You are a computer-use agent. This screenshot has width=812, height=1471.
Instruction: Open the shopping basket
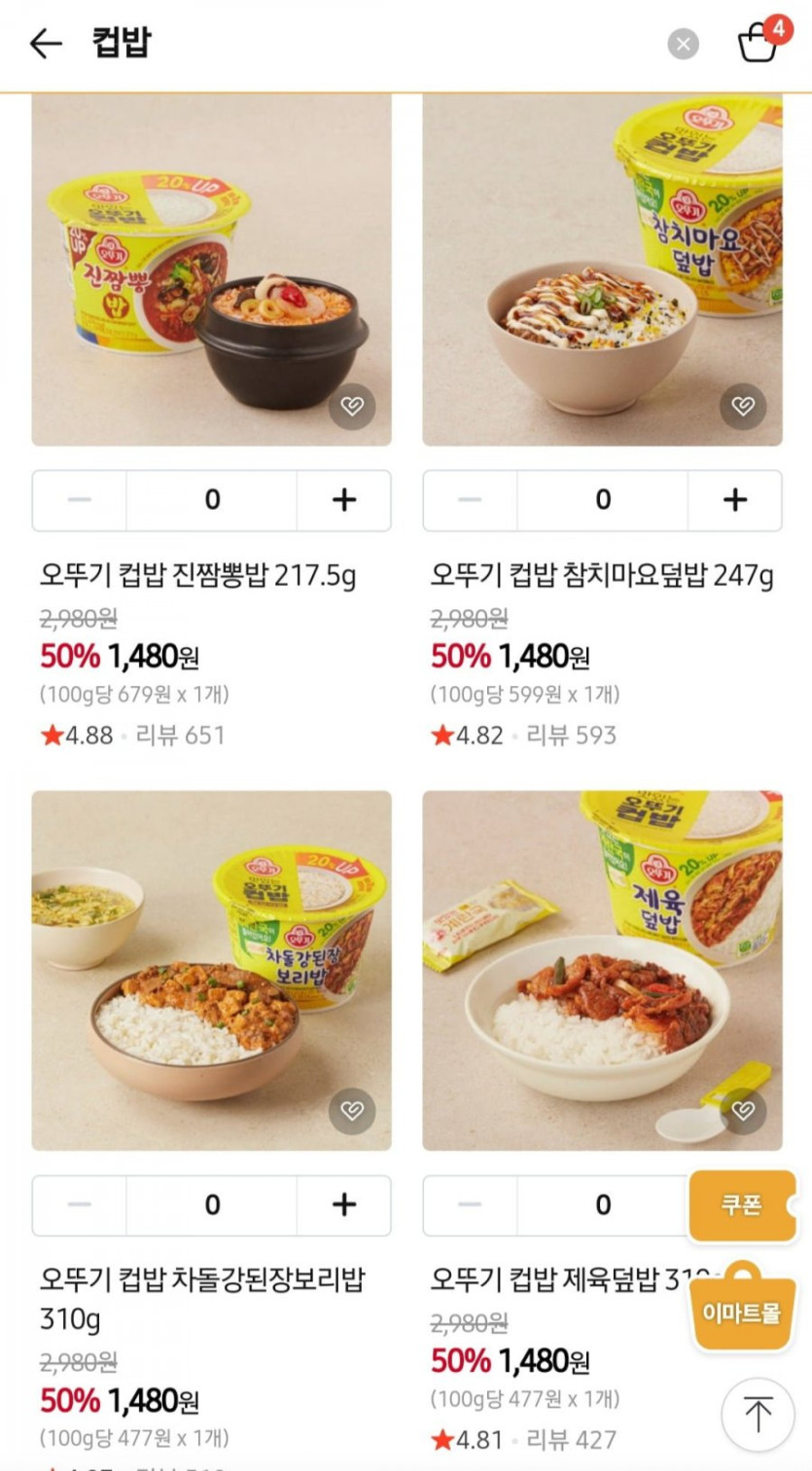759,43
